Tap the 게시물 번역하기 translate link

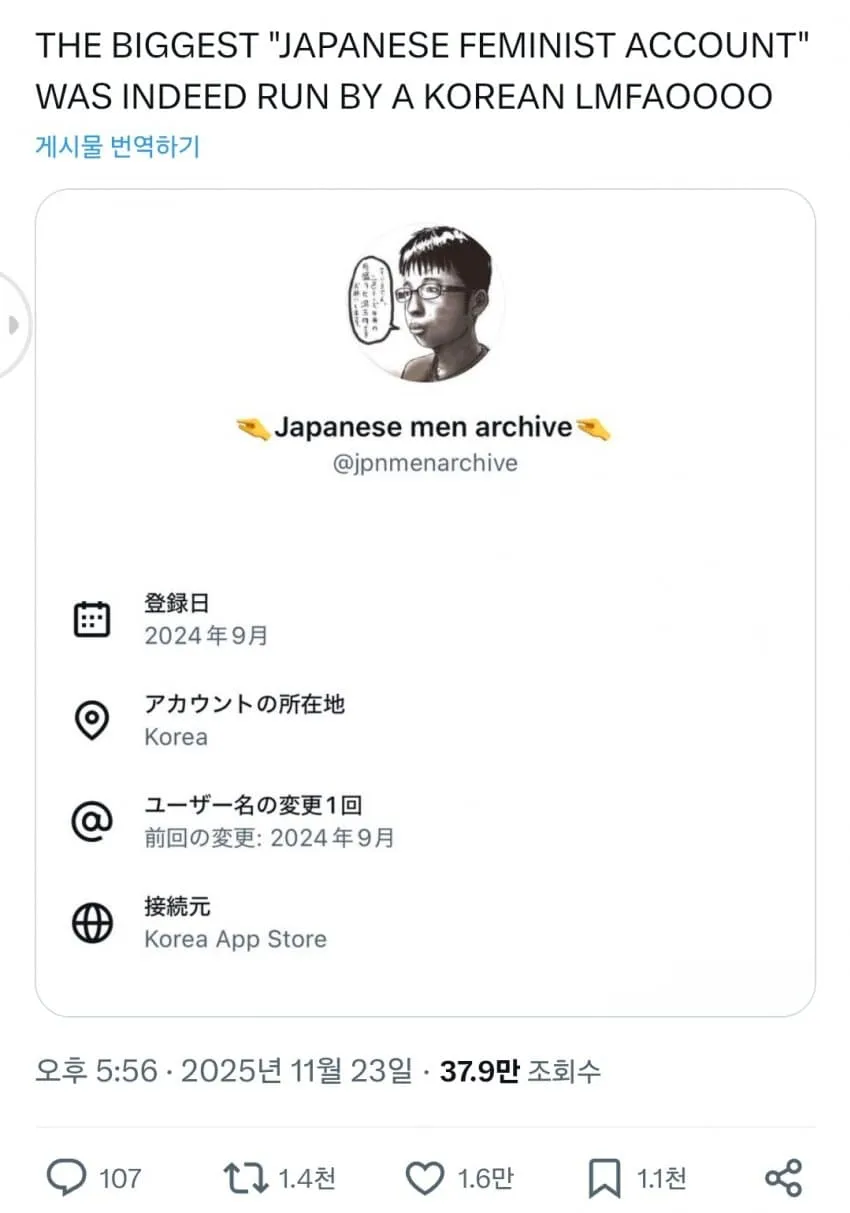click(117, 147)
